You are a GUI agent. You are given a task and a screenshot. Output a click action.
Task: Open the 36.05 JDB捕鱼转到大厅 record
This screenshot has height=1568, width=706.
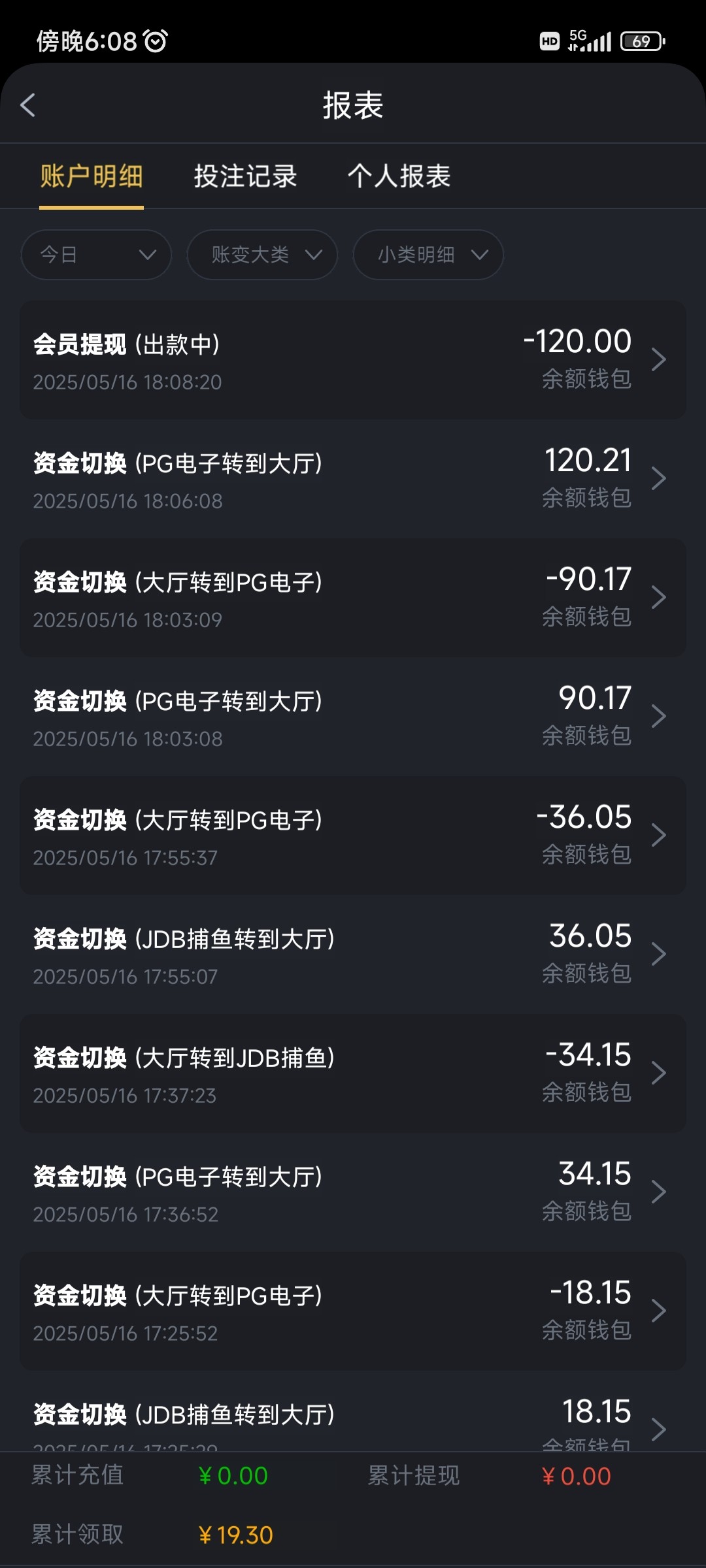[x=353, y=955]
